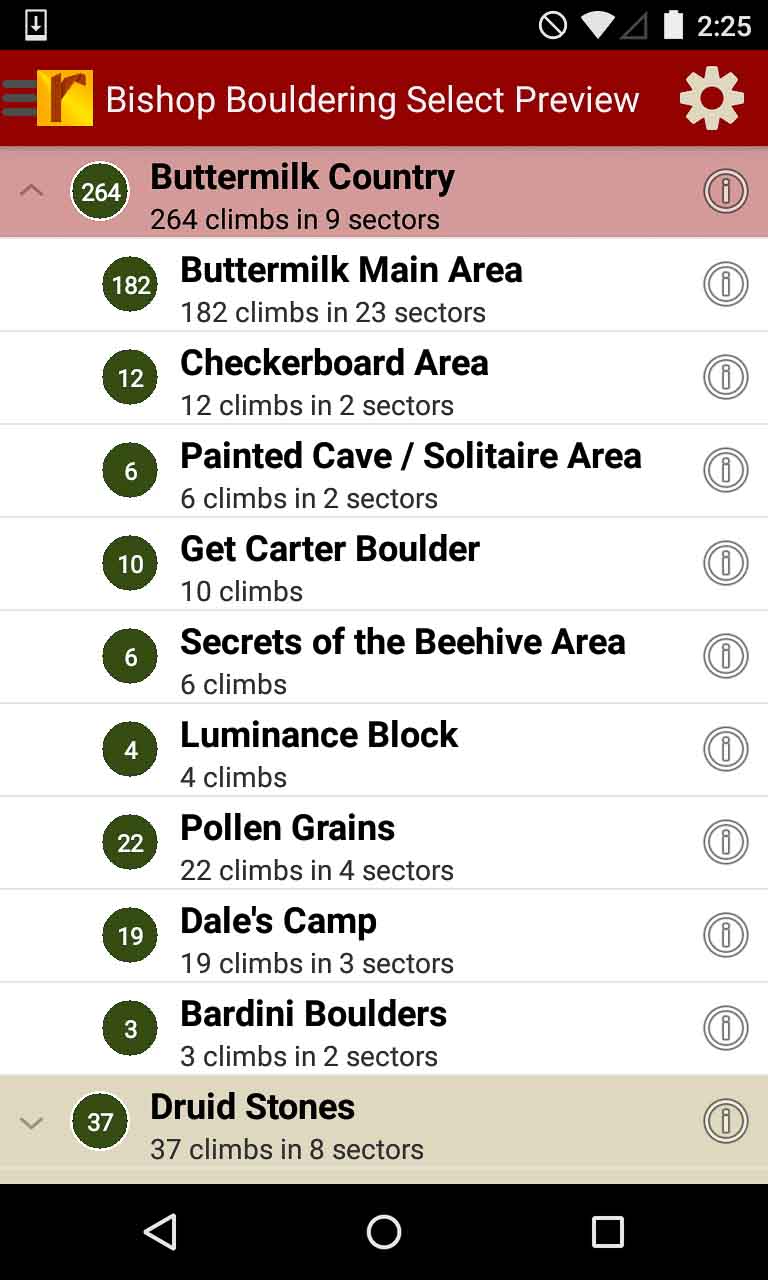Select Luminance Block
Screen dimensions: 768x1280
point(318,750)
